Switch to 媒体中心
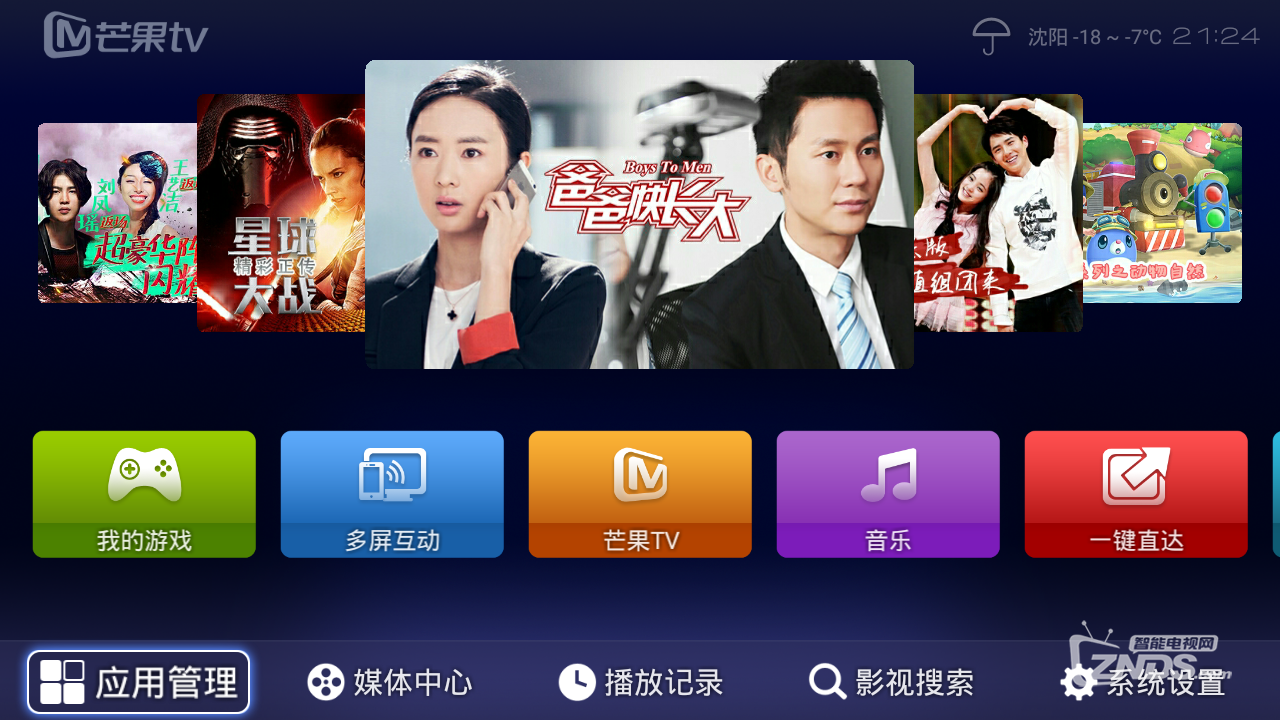 tap(389, 683)
